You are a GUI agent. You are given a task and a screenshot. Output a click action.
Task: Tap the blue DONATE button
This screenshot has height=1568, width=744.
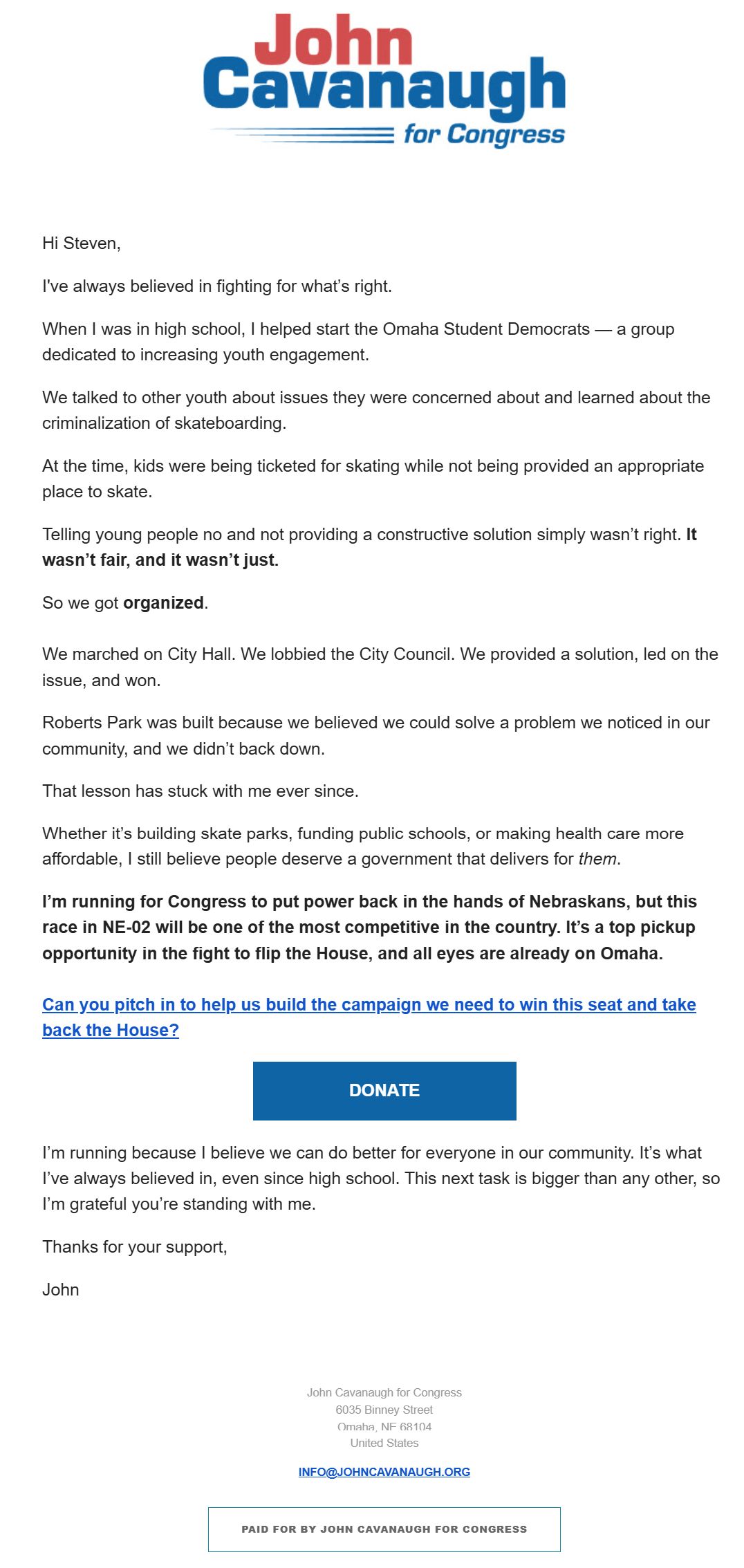(384, 1091)
